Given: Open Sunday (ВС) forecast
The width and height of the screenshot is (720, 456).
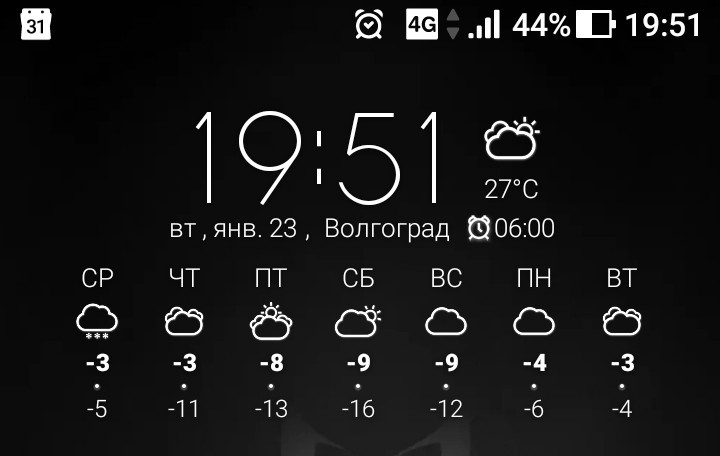Looking at the screenshot, I should 446,342.
